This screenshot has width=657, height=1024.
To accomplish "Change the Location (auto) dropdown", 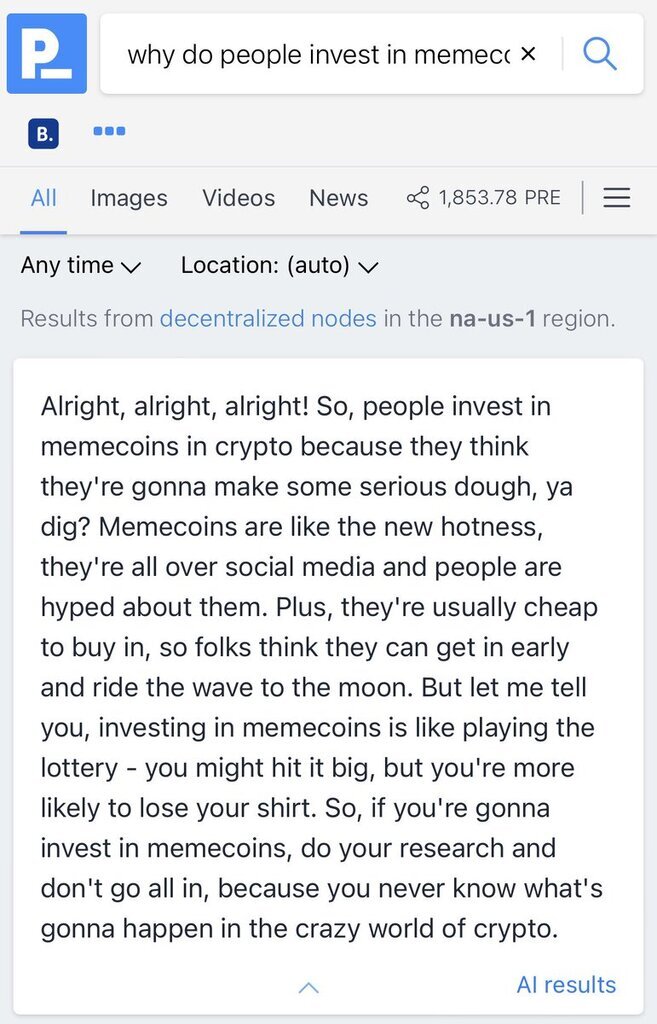I will pyautogui.click(x=279, y=266).
